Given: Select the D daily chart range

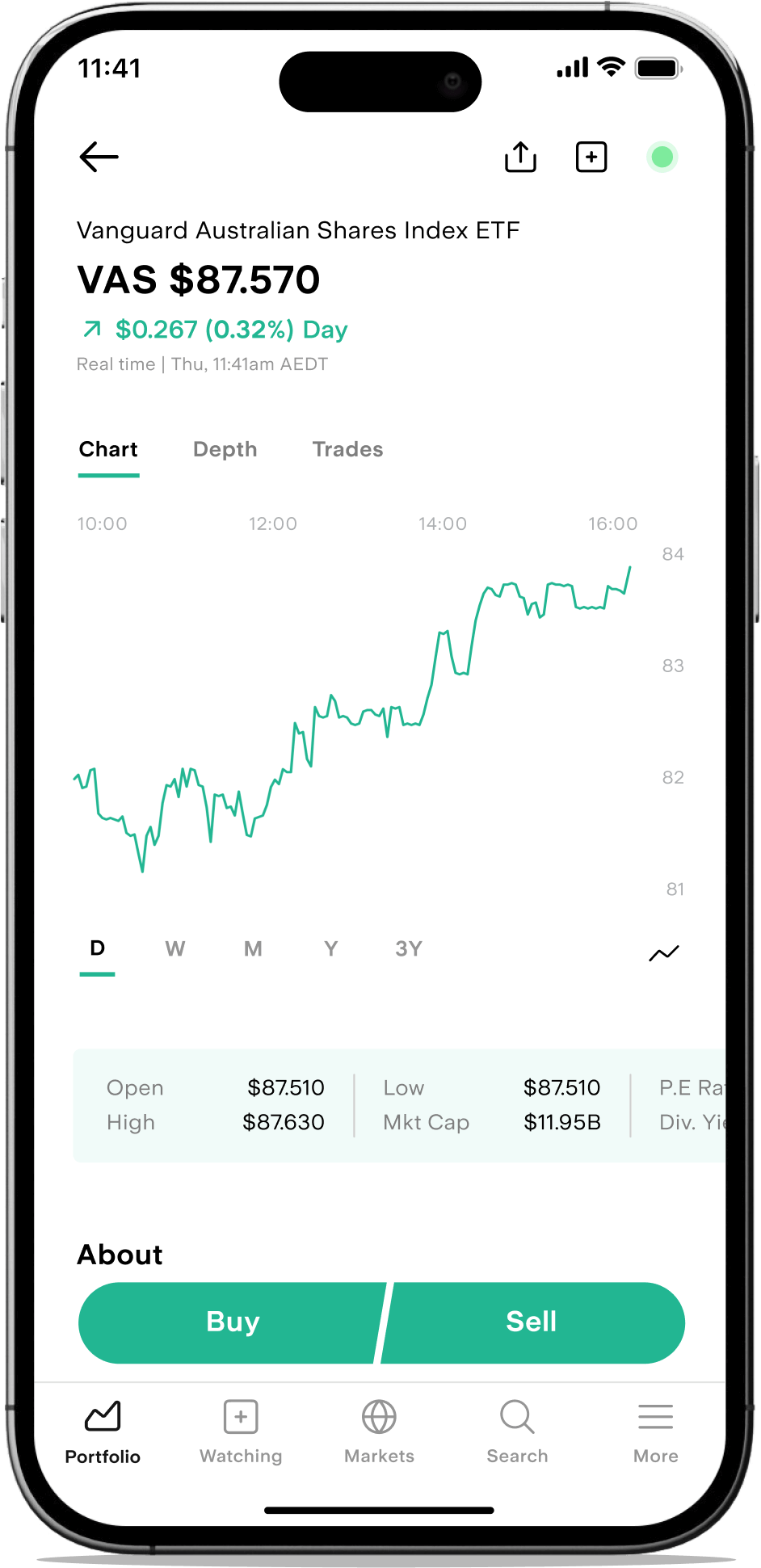Looking at the screenshot, I should pos(97,948).
